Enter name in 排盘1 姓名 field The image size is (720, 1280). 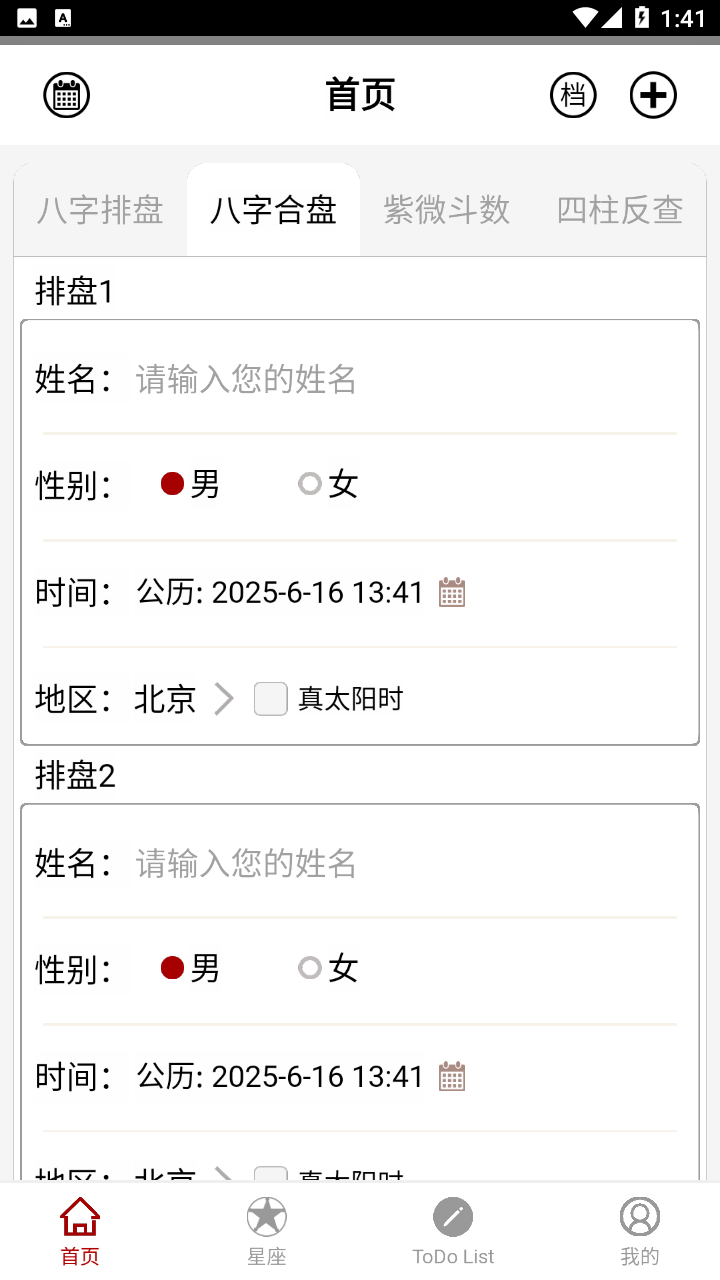400,380
